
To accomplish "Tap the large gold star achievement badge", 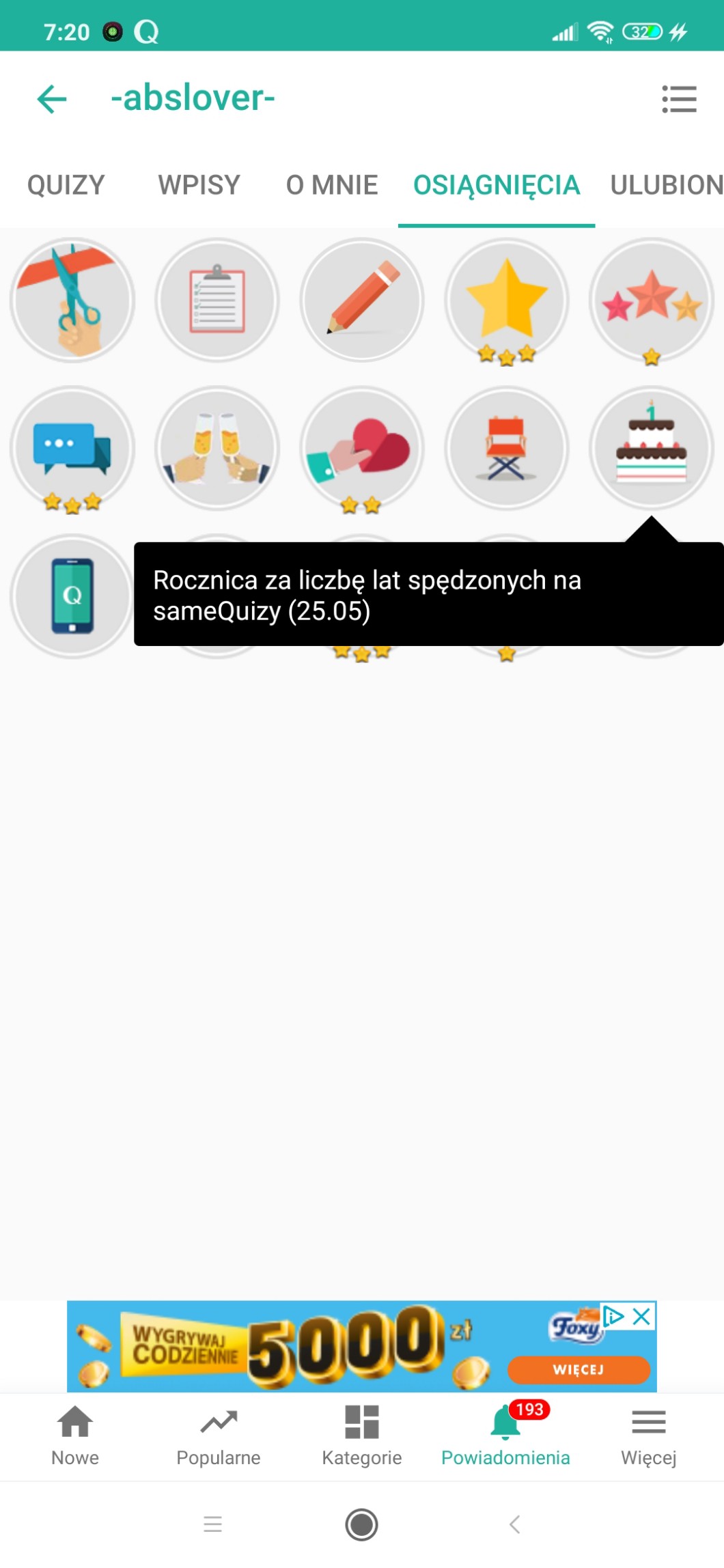I will point(507,300).
